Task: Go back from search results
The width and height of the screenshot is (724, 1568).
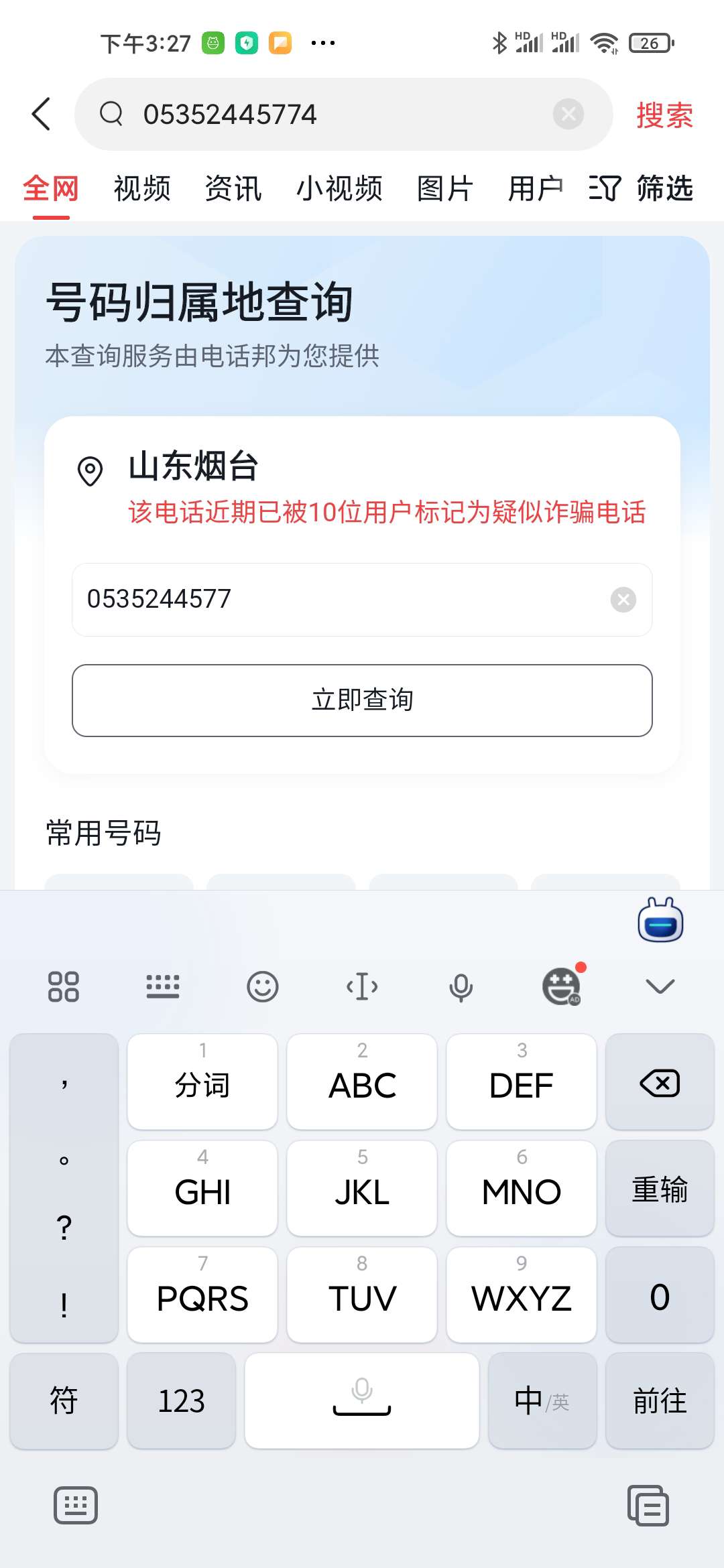Action: 42,114
